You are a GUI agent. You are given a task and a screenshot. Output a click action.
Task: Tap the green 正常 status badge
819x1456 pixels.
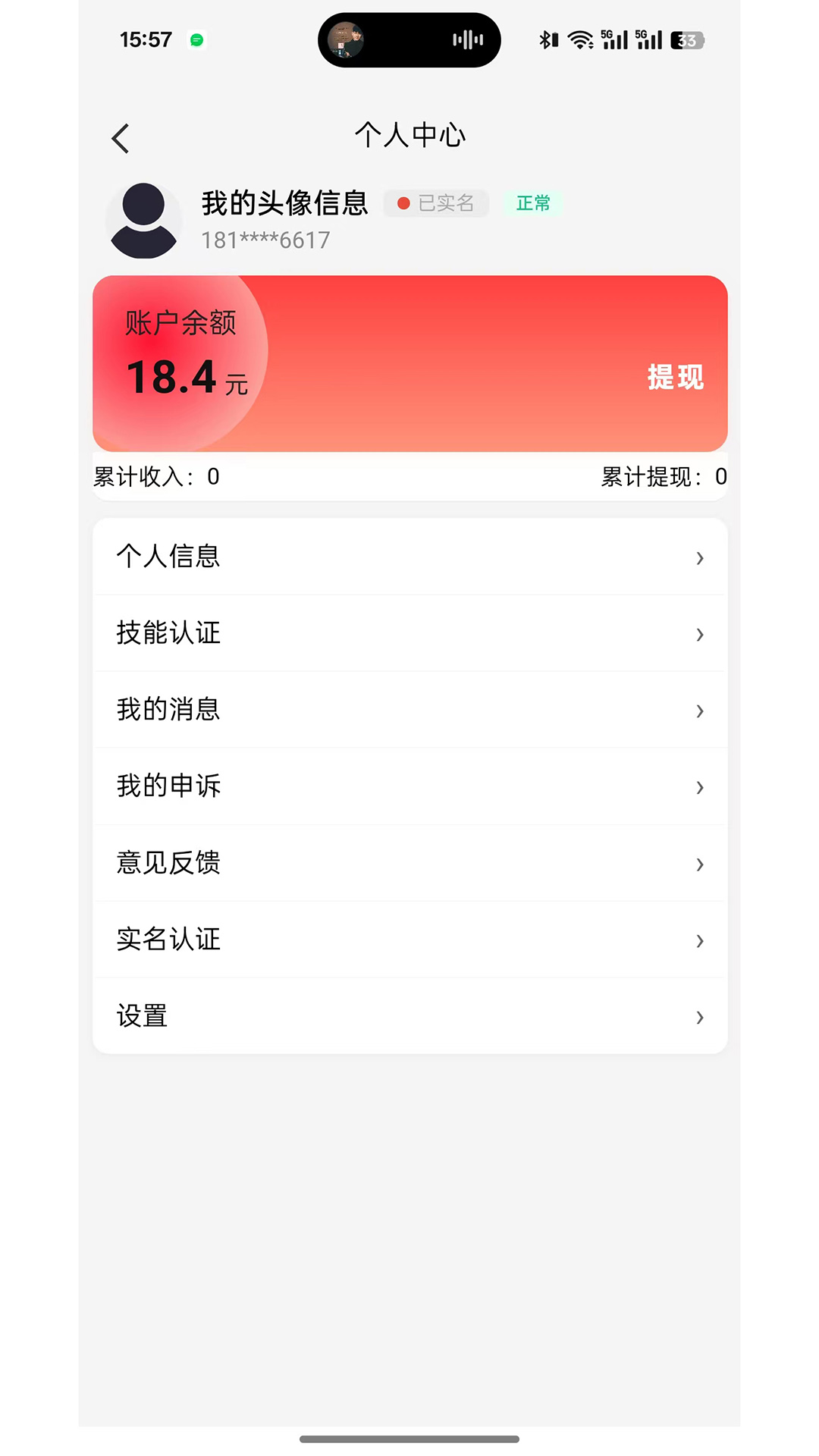coord(533,203)
